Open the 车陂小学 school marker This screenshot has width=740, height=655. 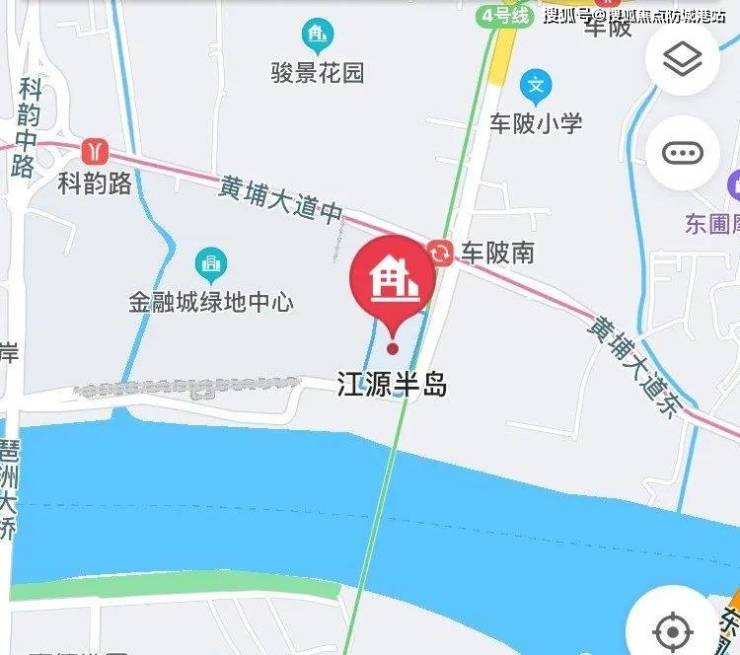[x=536, y=87]
